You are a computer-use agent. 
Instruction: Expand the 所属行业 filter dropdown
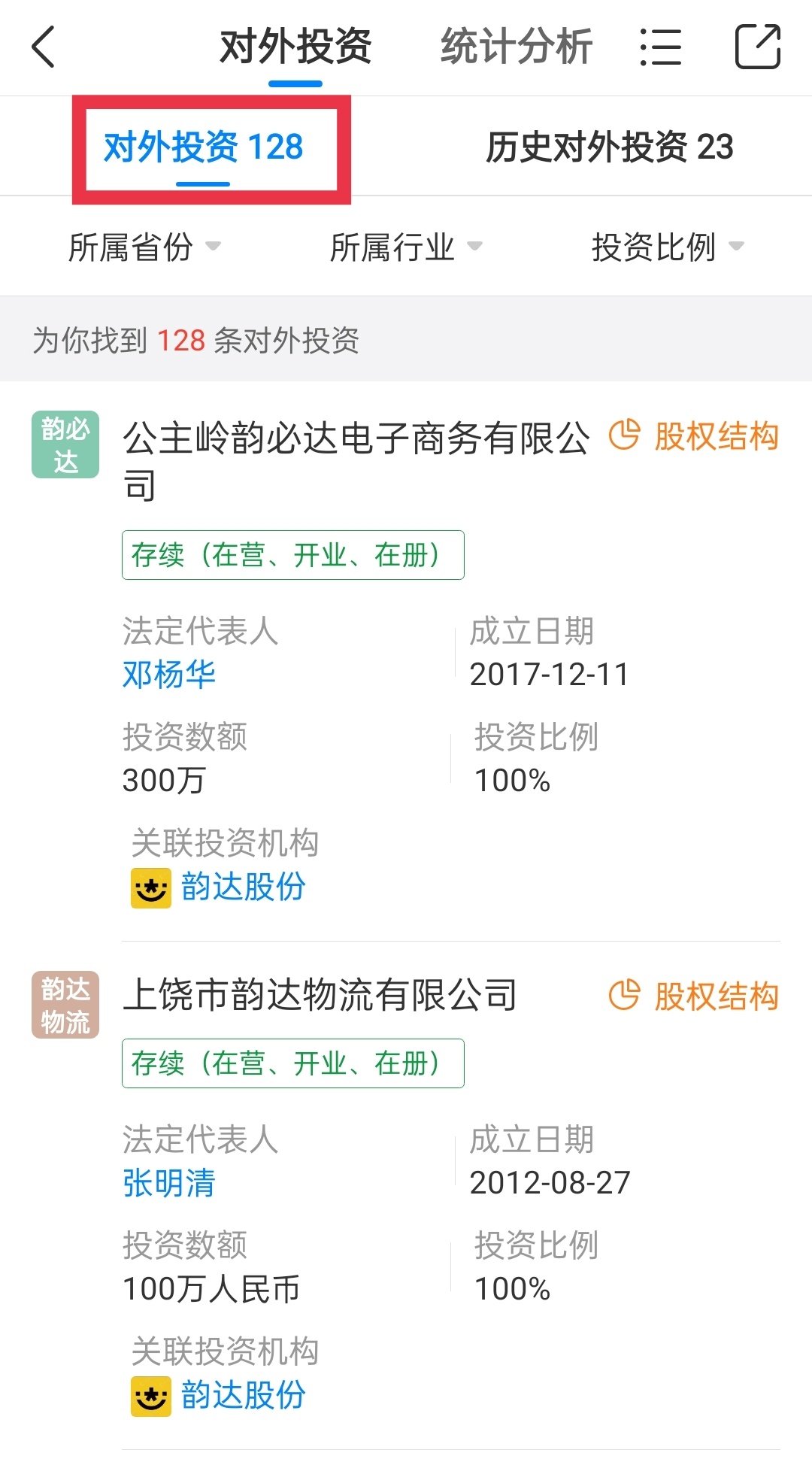click(406, 247)
